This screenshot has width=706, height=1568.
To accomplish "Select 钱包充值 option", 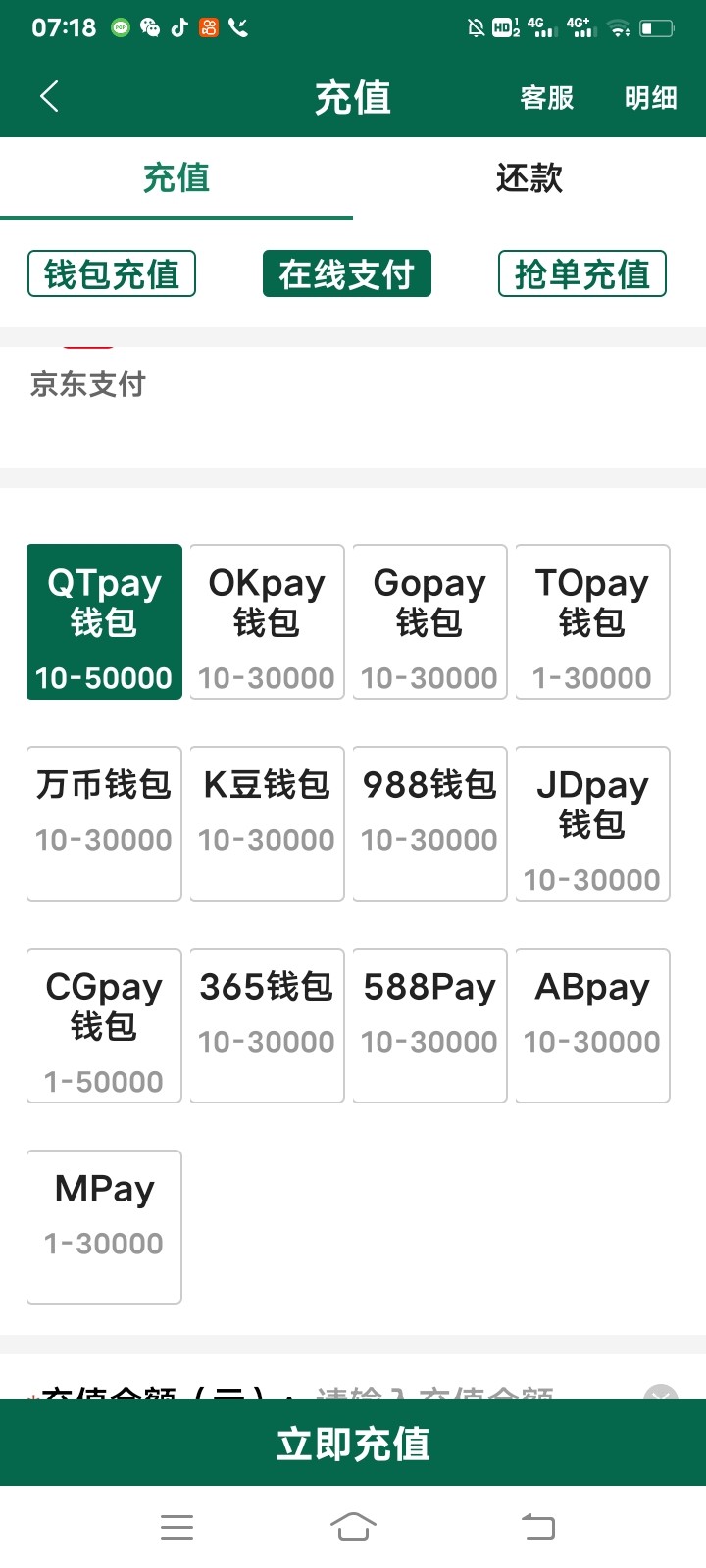I will tap(112, 273).
